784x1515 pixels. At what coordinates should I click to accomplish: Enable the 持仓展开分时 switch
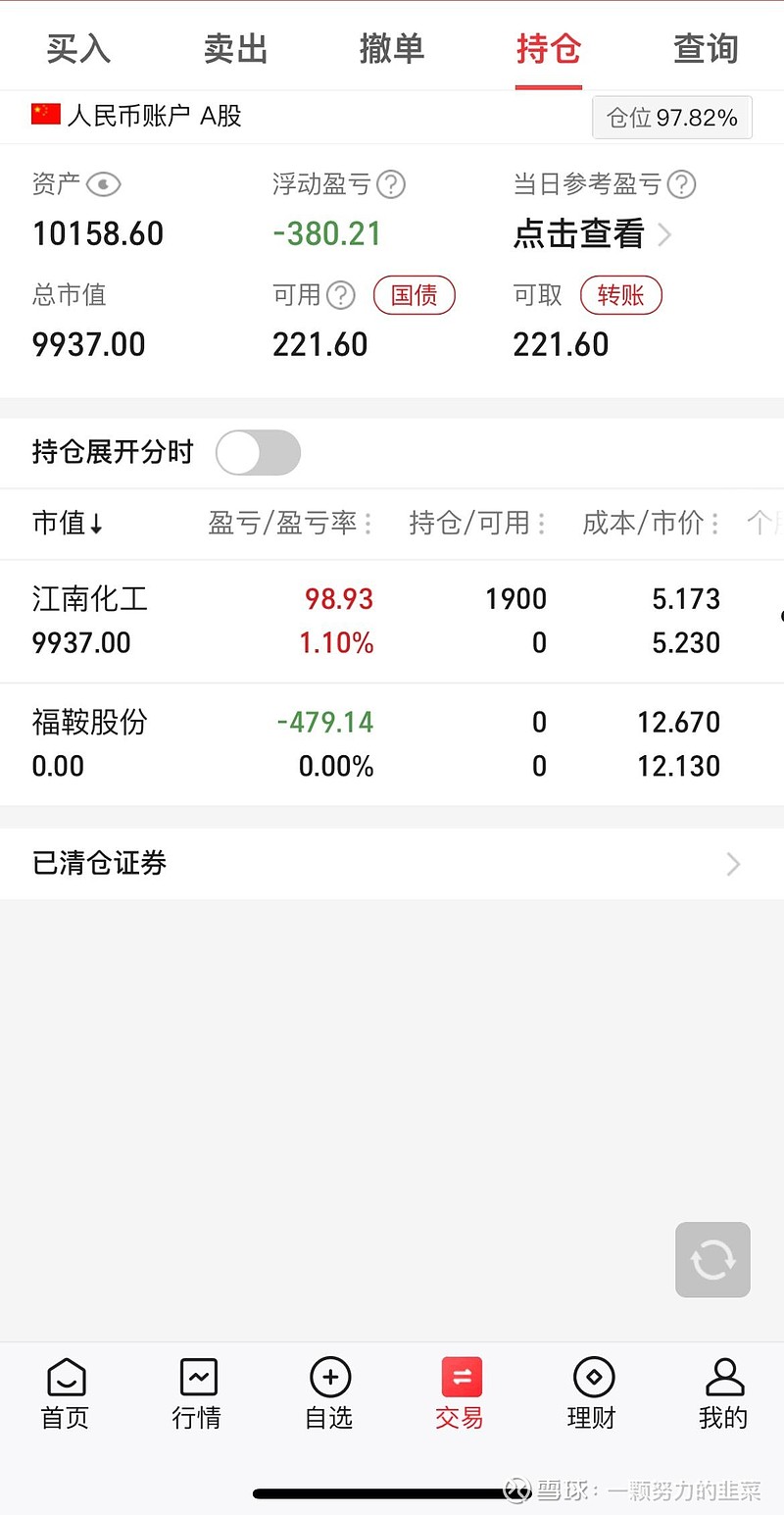(x=258, y=452)
